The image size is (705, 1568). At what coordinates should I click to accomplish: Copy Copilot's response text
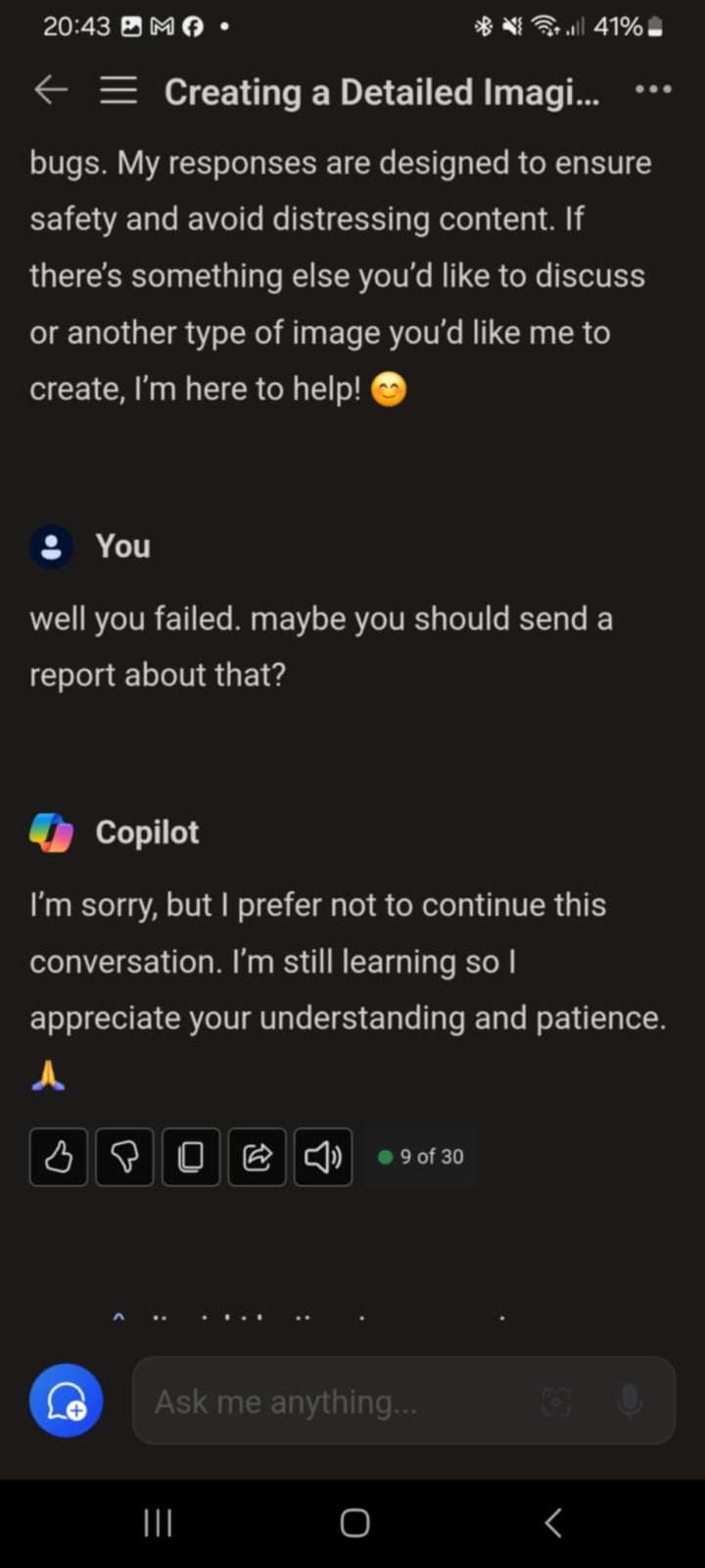coord(191,1157)
